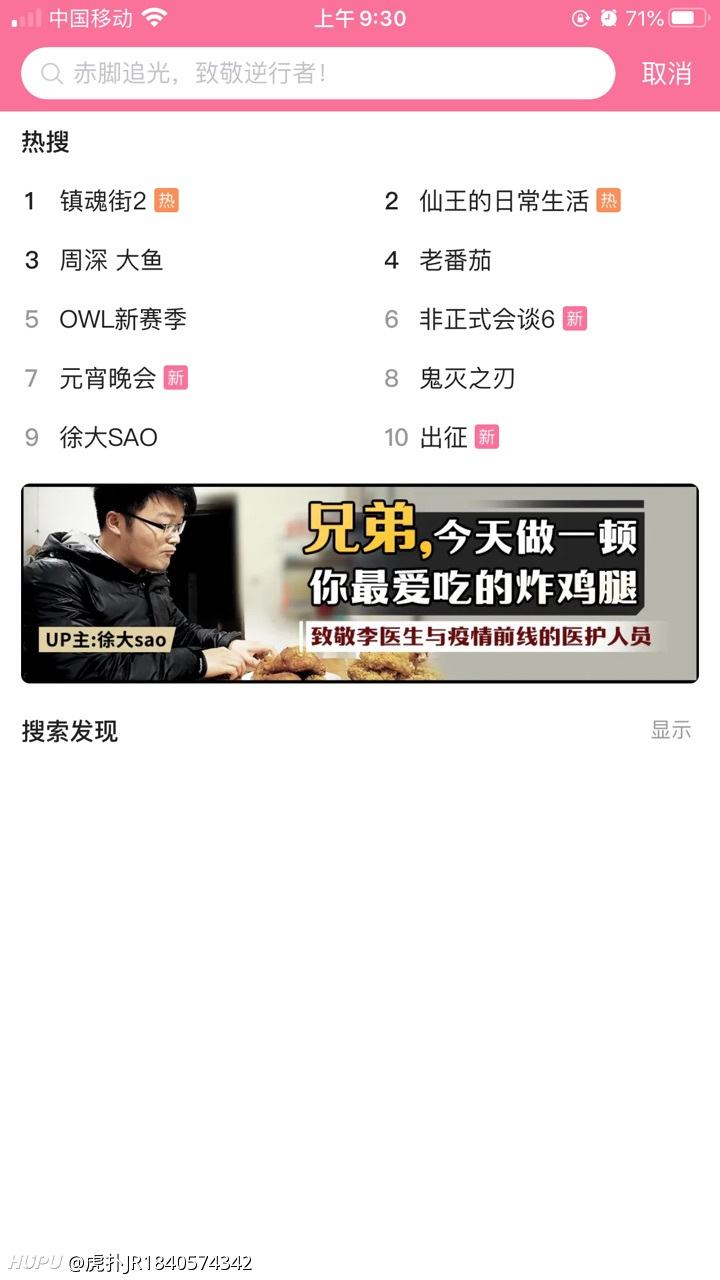The height and width of the screenshot is (1280, 720).
Task: Open hot search 出征
Action: pyautogui.click(x=444, y=437)
